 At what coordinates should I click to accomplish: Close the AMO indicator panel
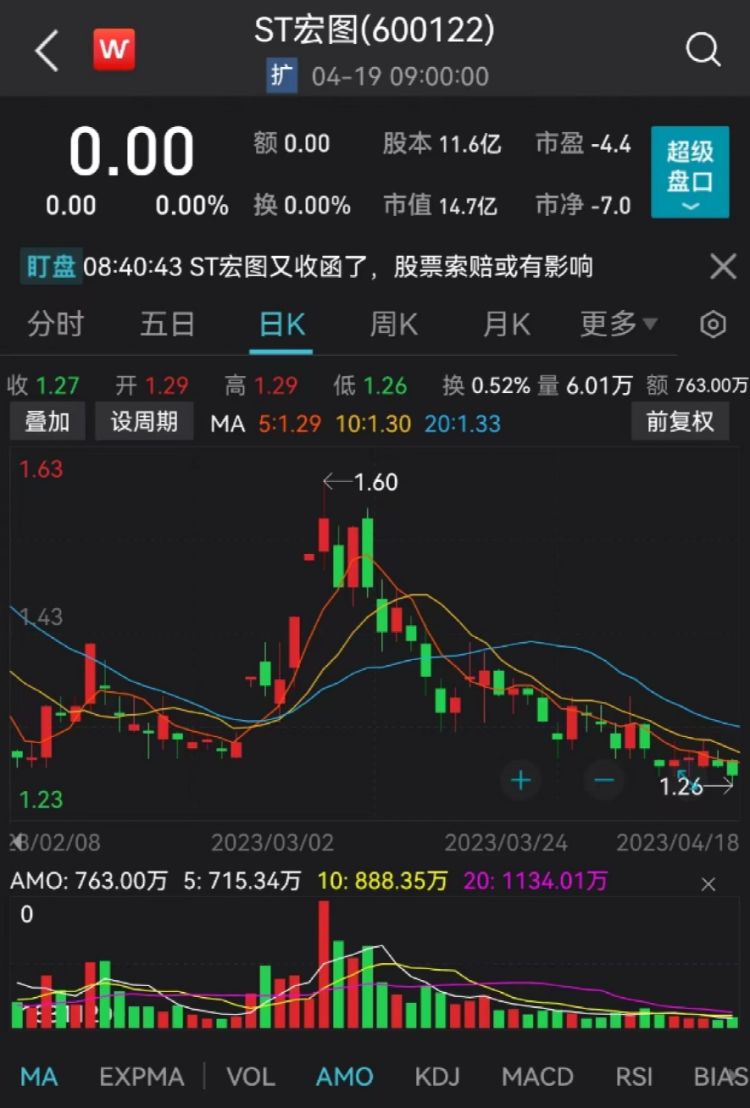[708, 884]
